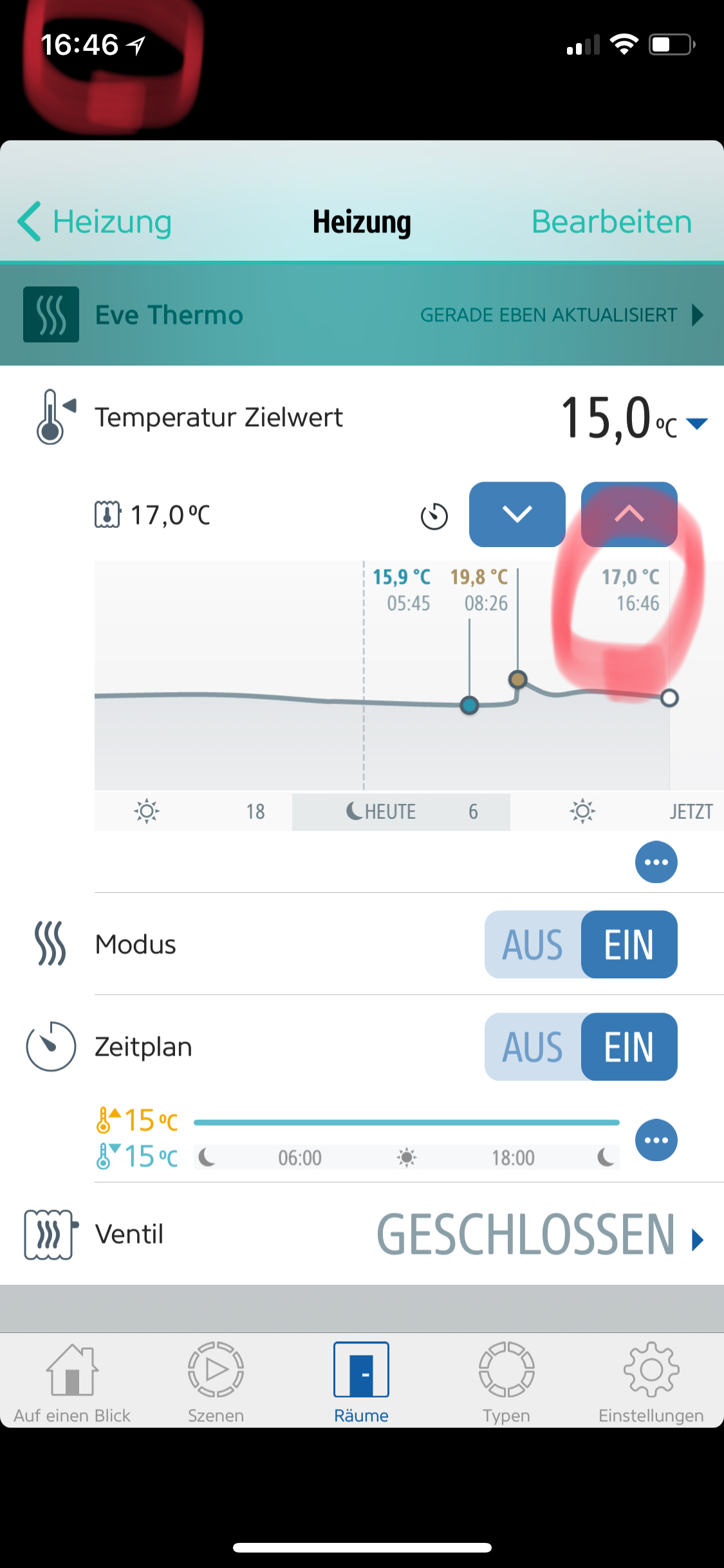Set Modus to EIN
Image resolution: width=724 pixels, height=1568 pixels.
click(x=629, y=944)
